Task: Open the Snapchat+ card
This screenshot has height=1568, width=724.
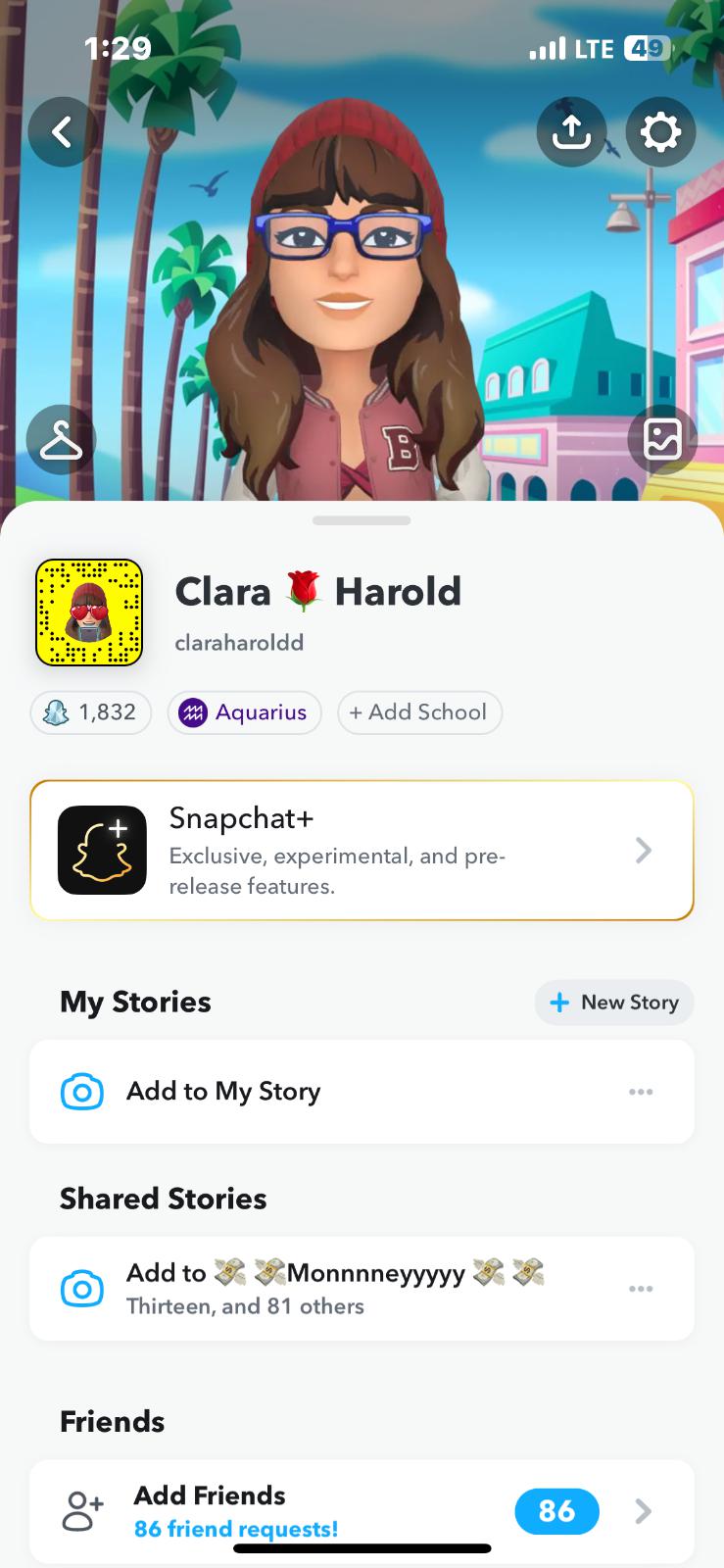Action: [362, 851]
